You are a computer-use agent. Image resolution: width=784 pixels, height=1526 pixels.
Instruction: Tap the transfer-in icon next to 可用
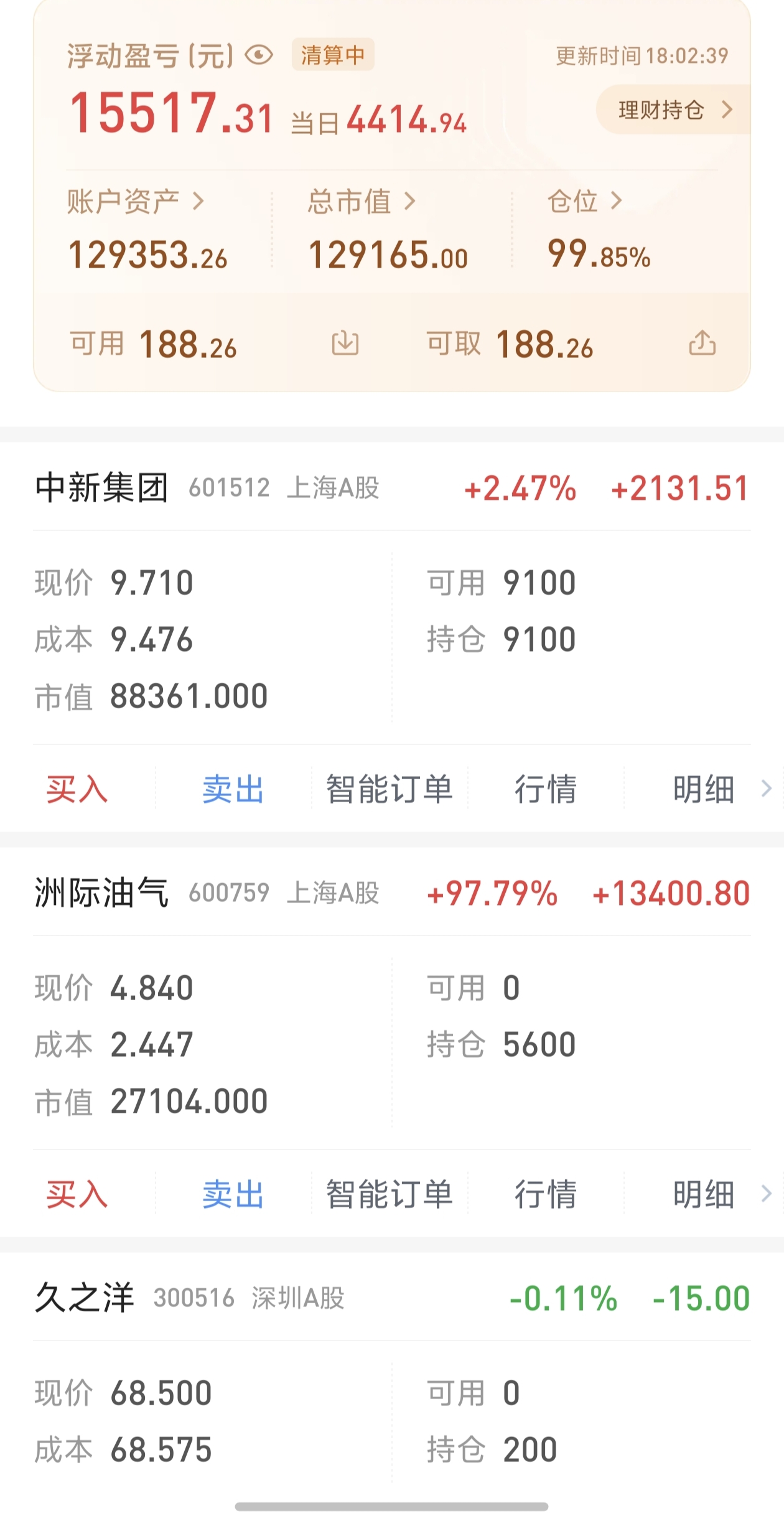pos(345,343)
